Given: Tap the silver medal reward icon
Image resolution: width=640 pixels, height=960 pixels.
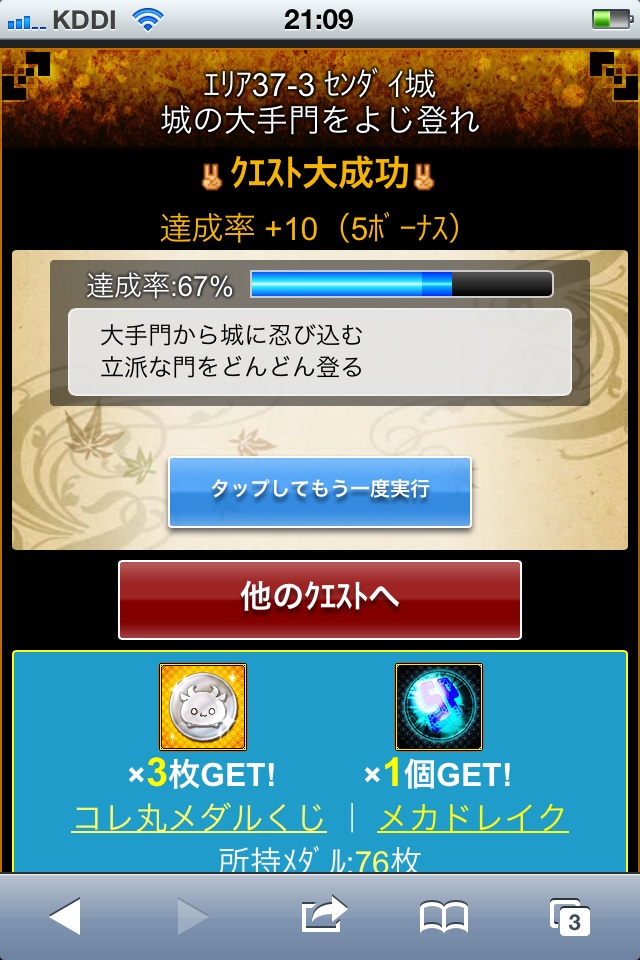Looking at the screenshot, I should pos(203,708).
